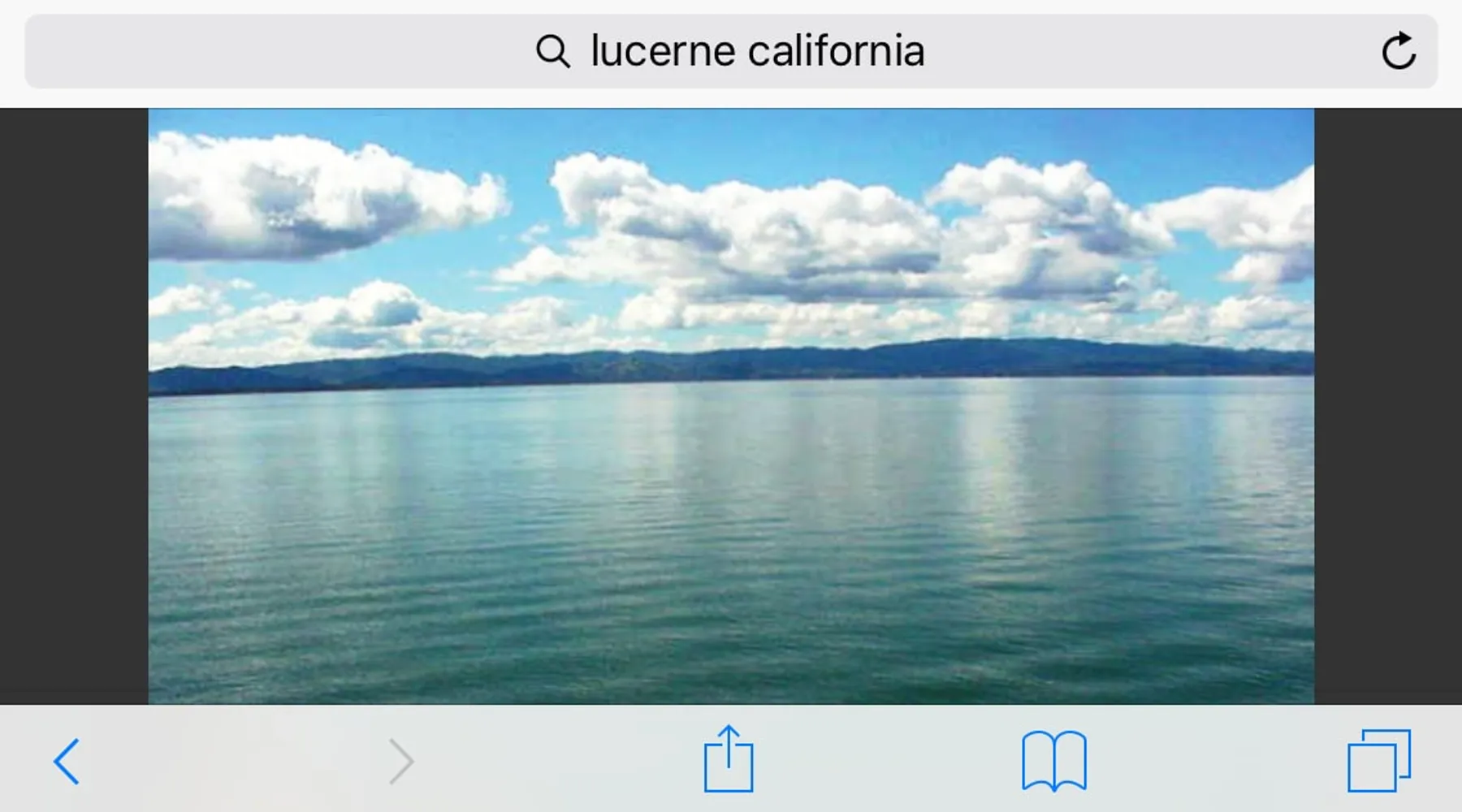Viewport: 1462px width, 812px height.
Task: Go back to the previous page
Action: coord(67,761)
